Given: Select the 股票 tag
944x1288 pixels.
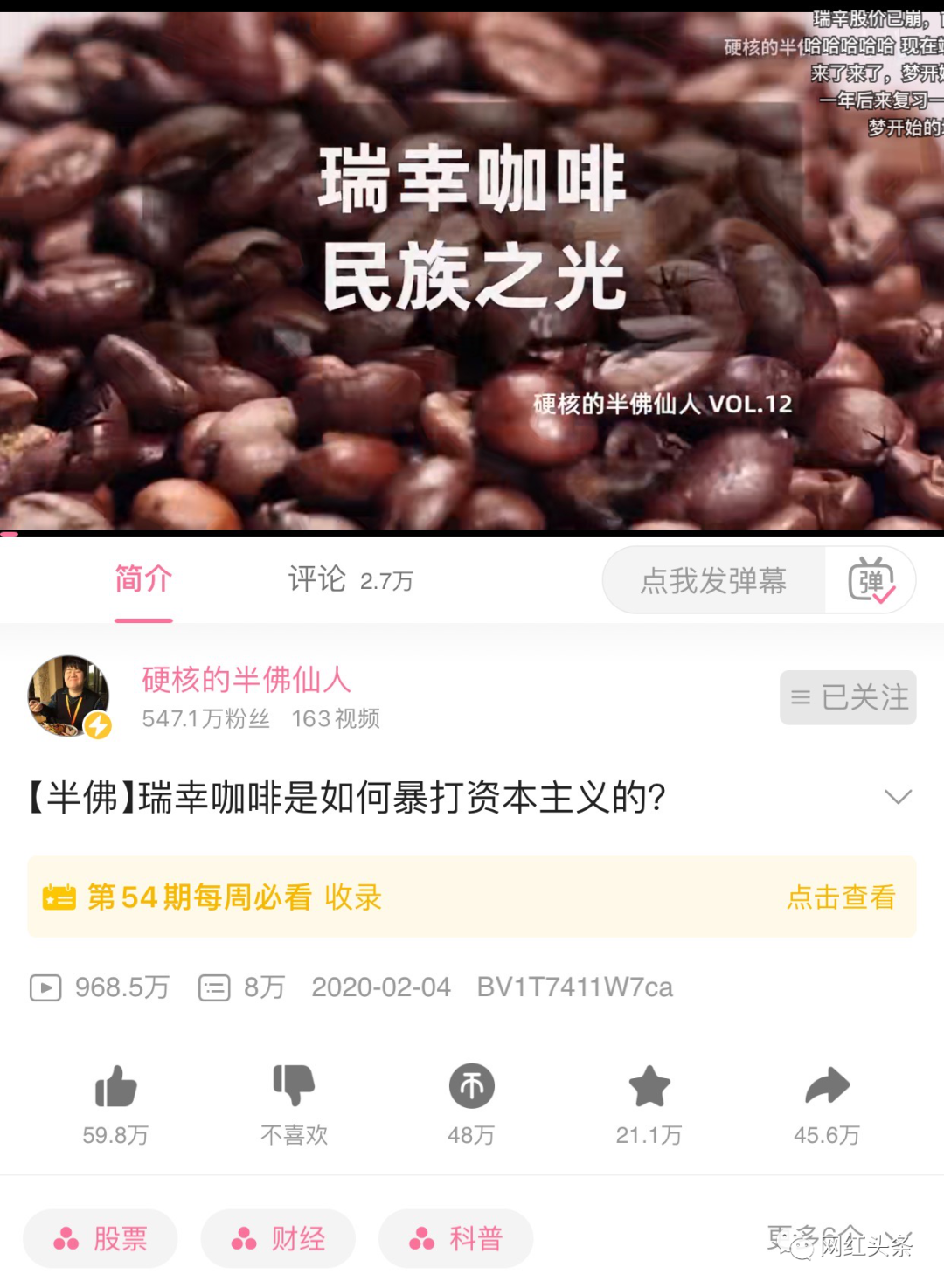Looking at the screenshot, I should 100,1238.
